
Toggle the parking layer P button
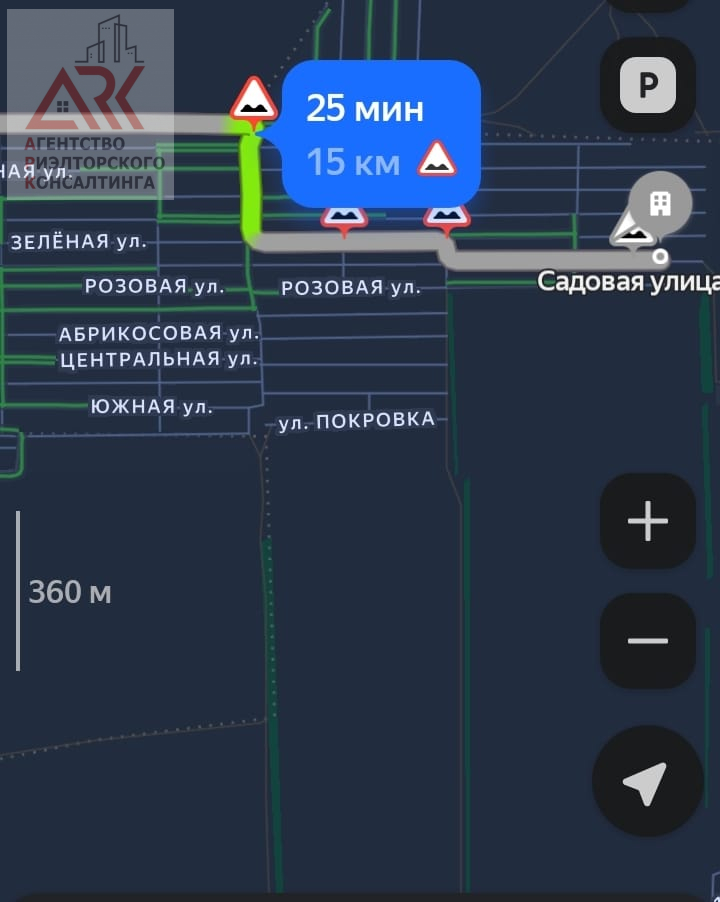(648, 85)
